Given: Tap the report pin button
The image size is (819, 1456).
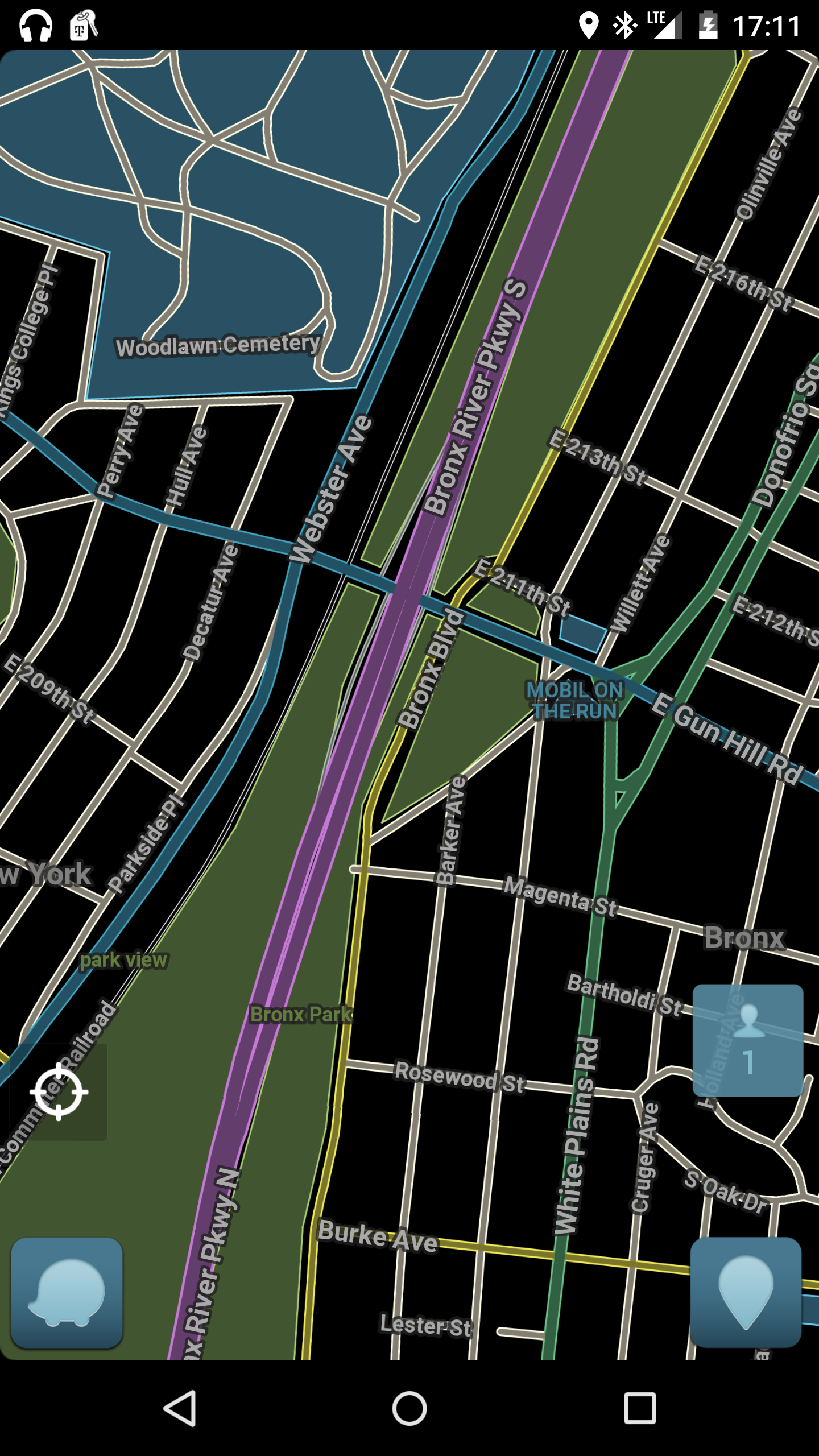Looking at the screenshot, I should [x=746, y=1292].
